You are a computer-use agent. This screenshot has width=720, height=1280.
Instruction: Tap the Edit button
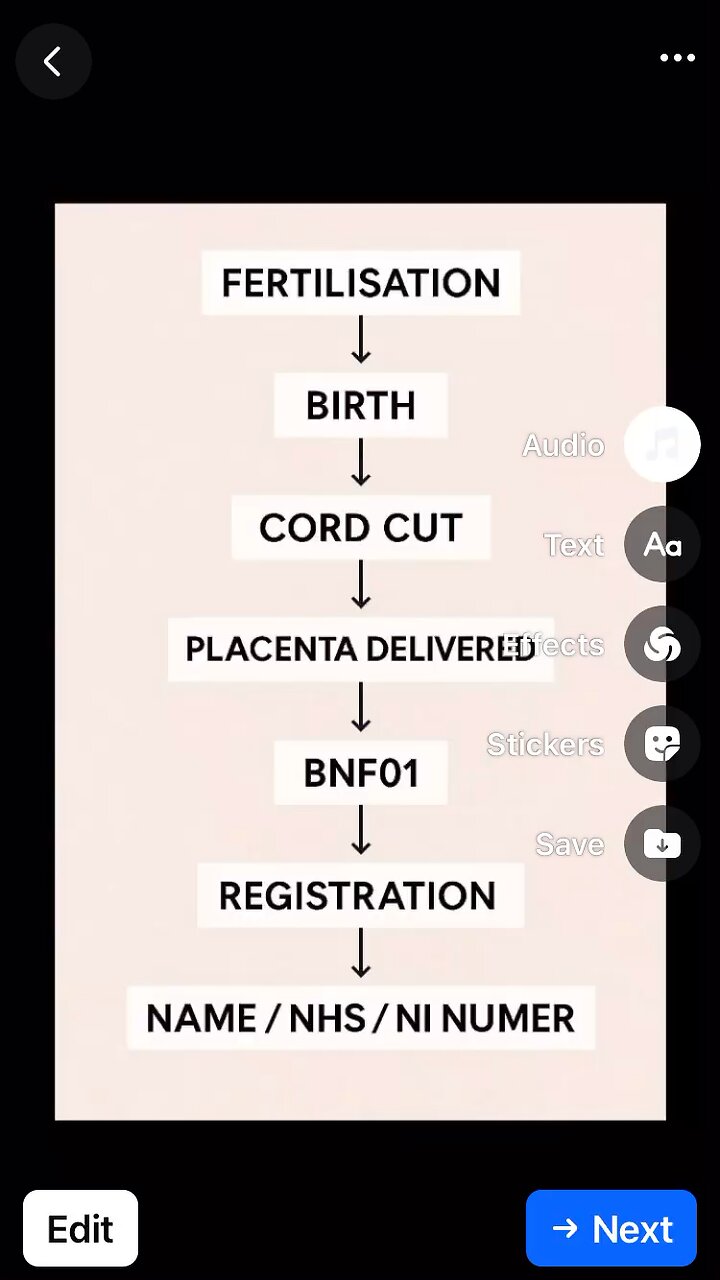pyautogui.click(x=80, y=1228)
